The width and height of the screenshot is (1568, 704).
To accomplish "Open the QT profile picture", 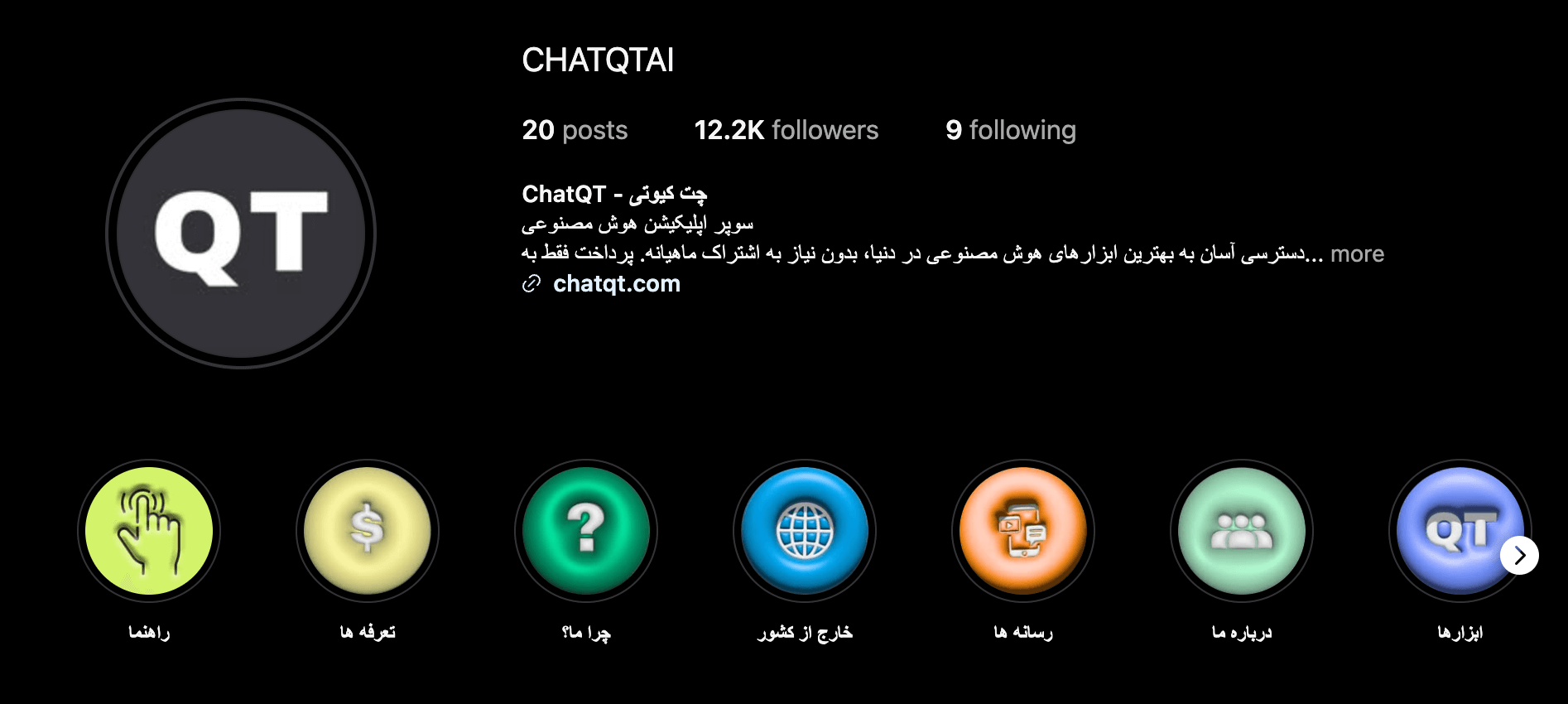I will pyautogui.click(x=241, y=234).
